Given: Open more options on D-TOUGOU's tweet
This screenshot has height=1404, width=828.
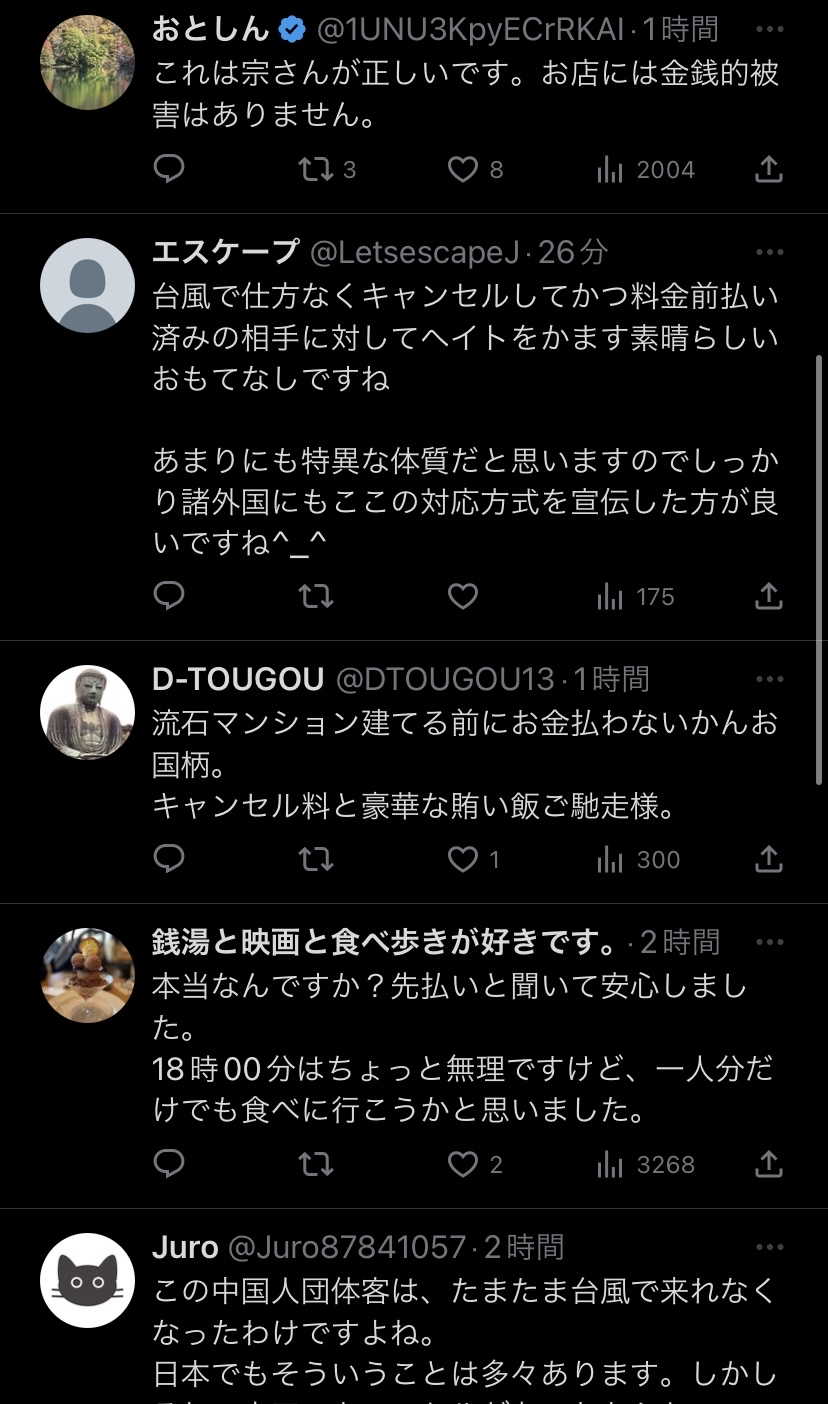Looking at the screenshot, I should click(x=770, y=679).
